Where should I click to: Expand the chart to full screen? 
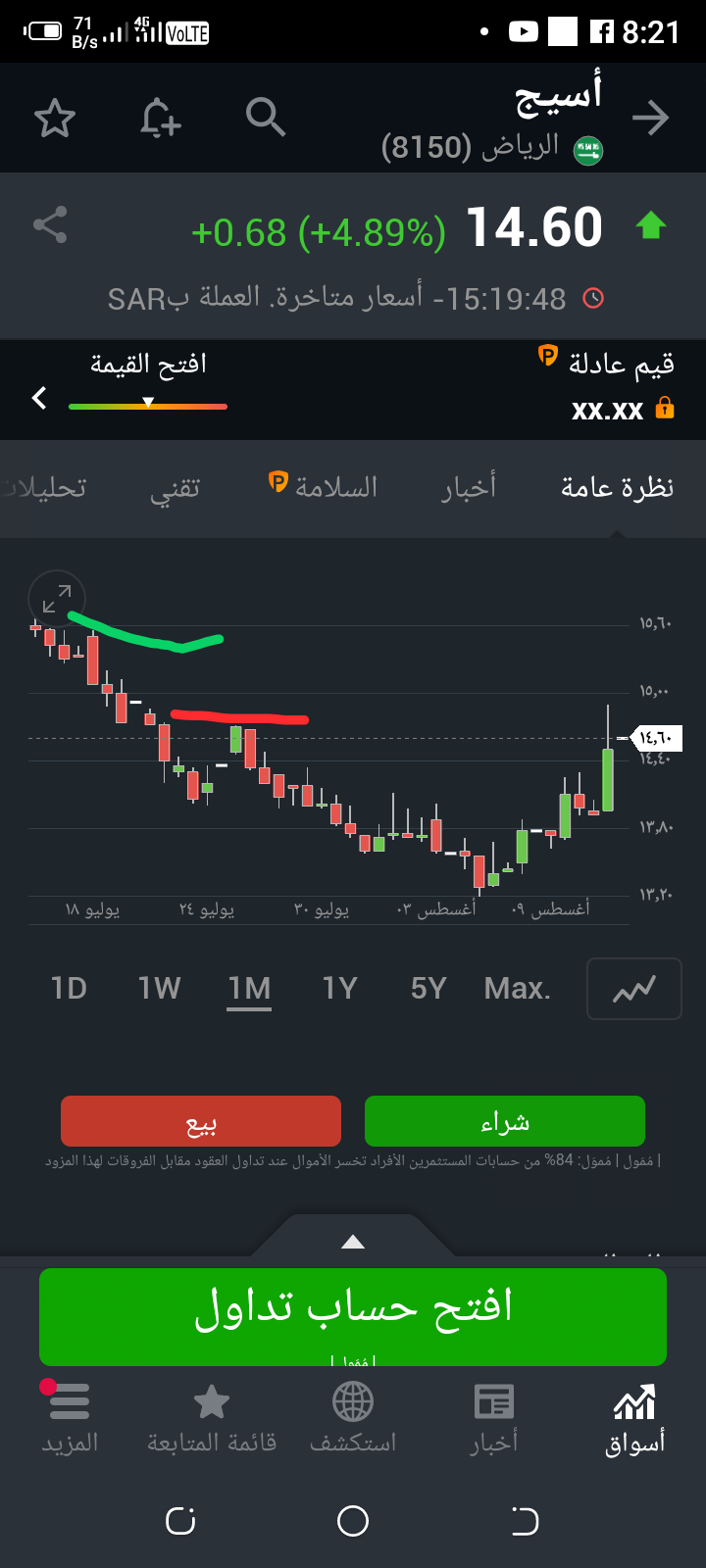click(x=57, y=599)
